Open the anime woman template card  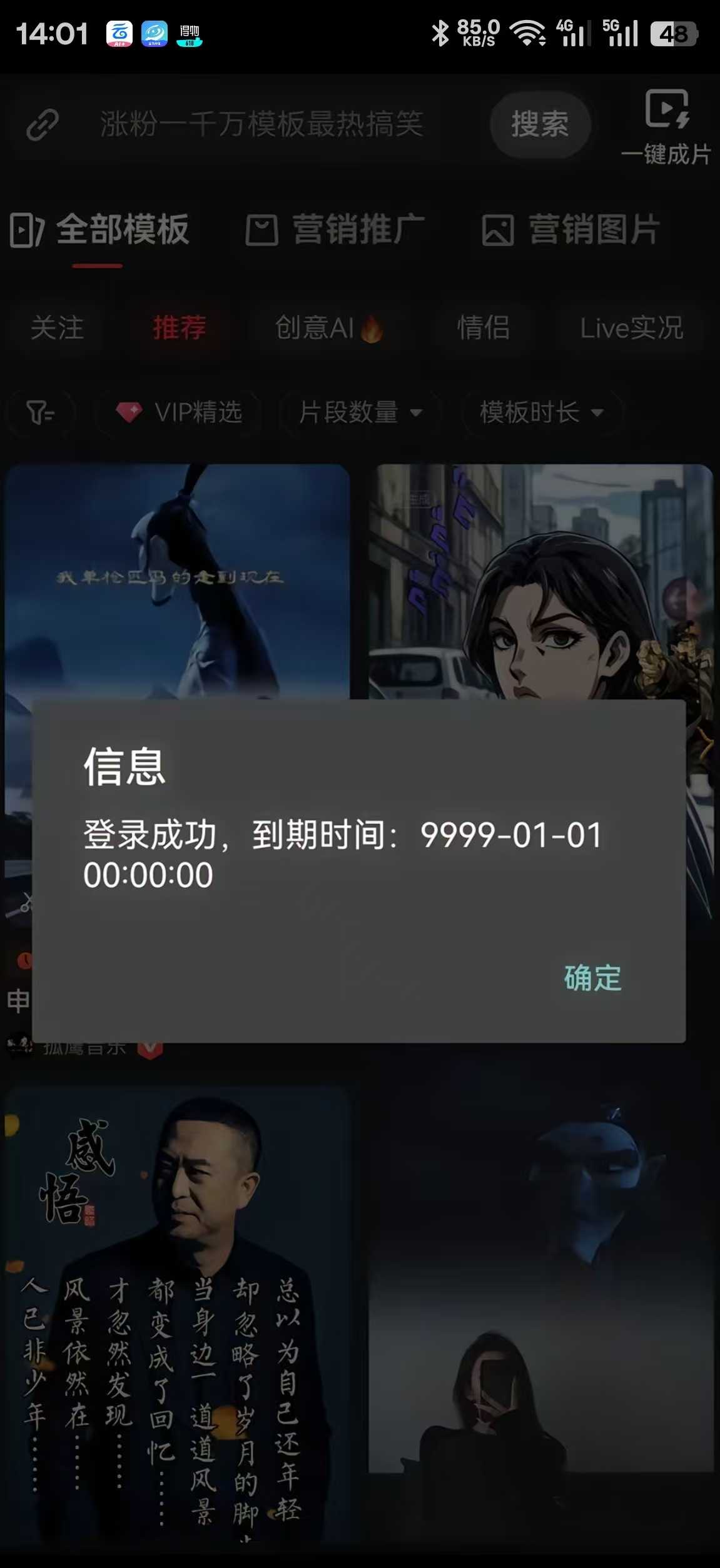pos(540,581)
